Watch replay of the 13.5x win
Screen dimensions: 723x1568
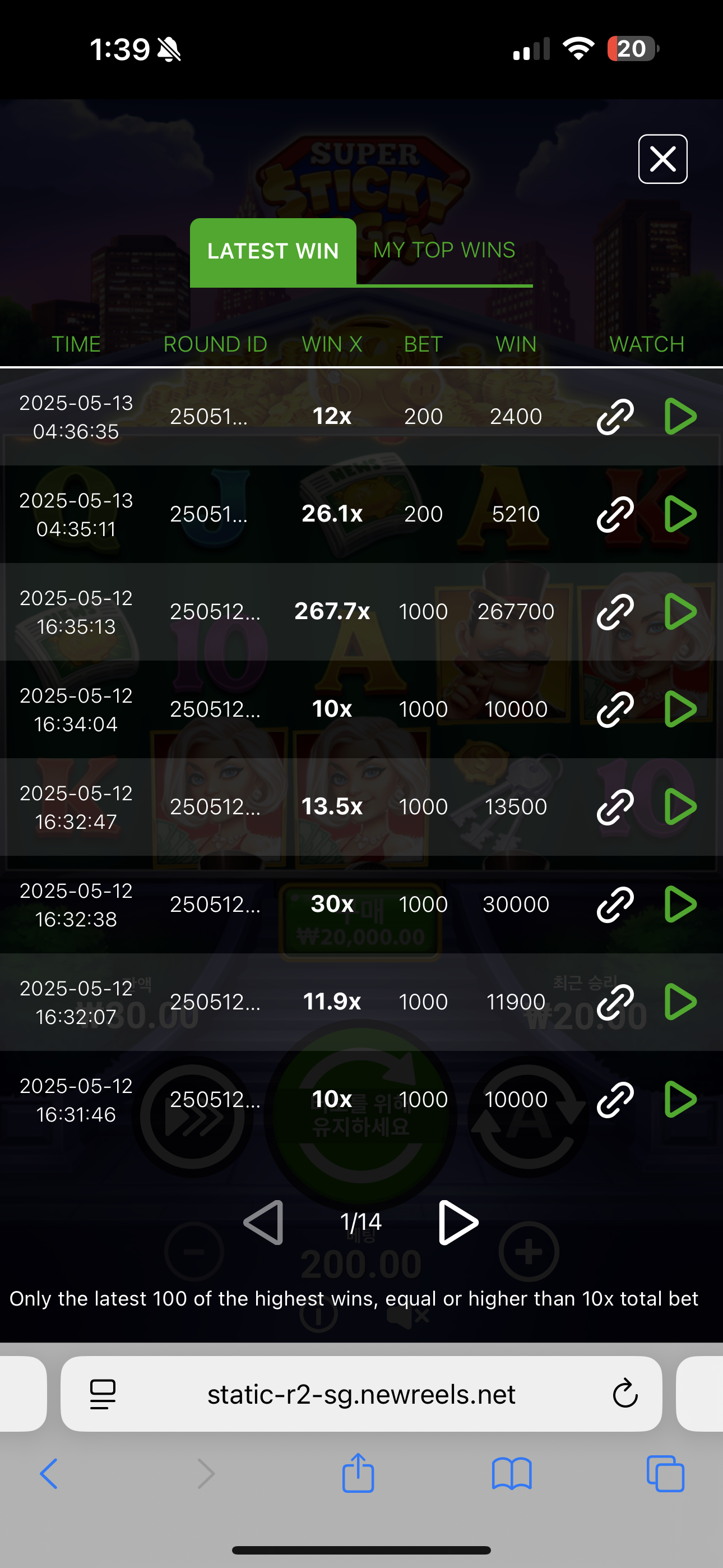click(680, 806)
